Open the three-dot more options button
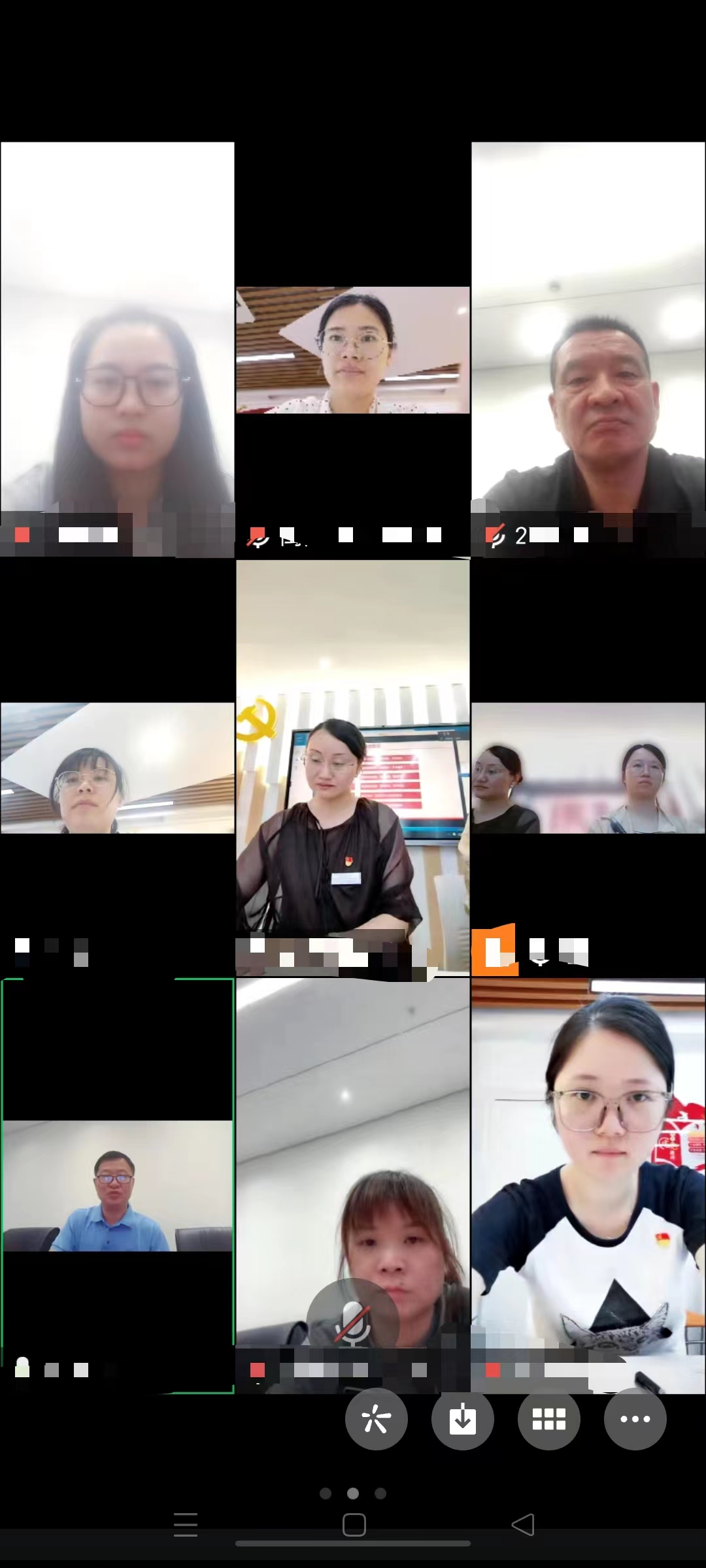 [635, 1418]
